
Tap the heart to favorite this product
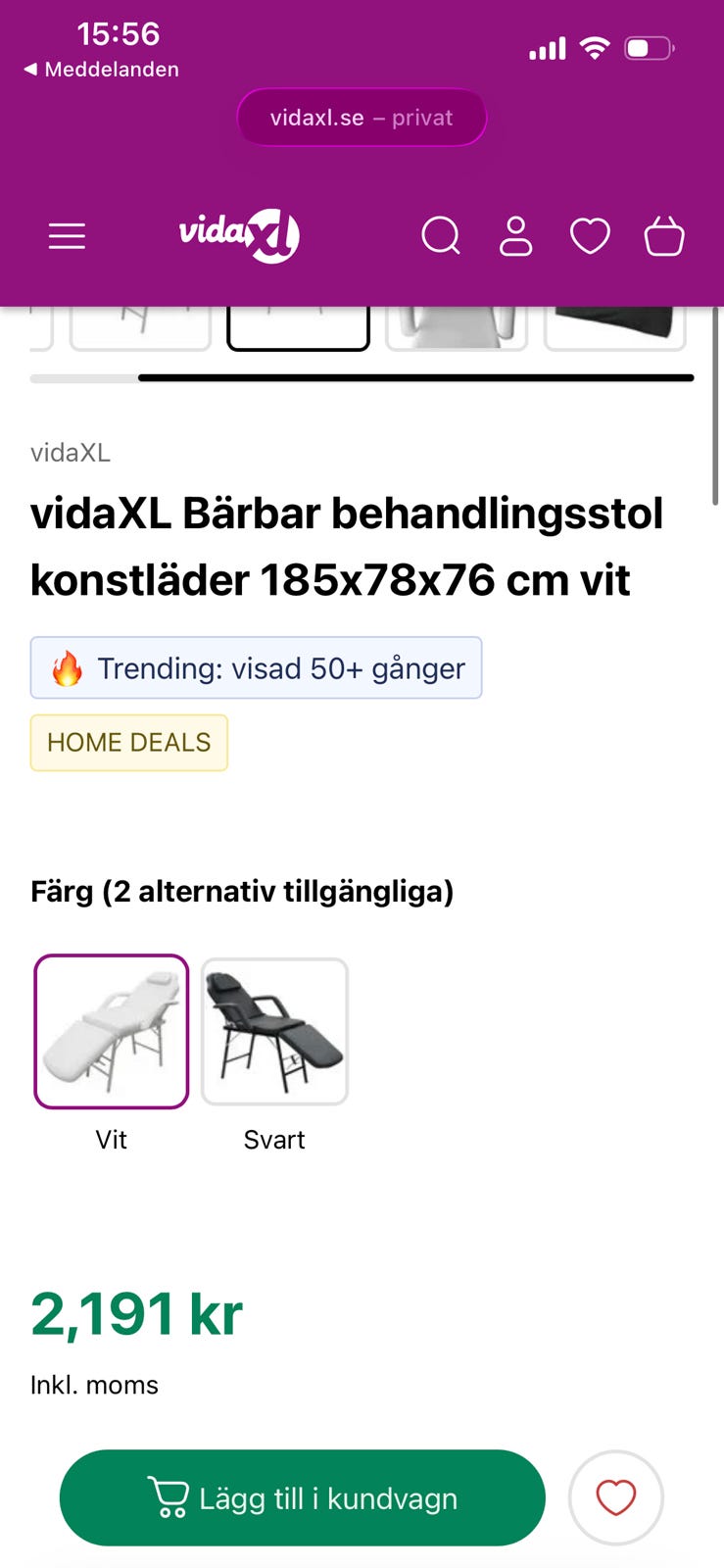[615, 1497]
